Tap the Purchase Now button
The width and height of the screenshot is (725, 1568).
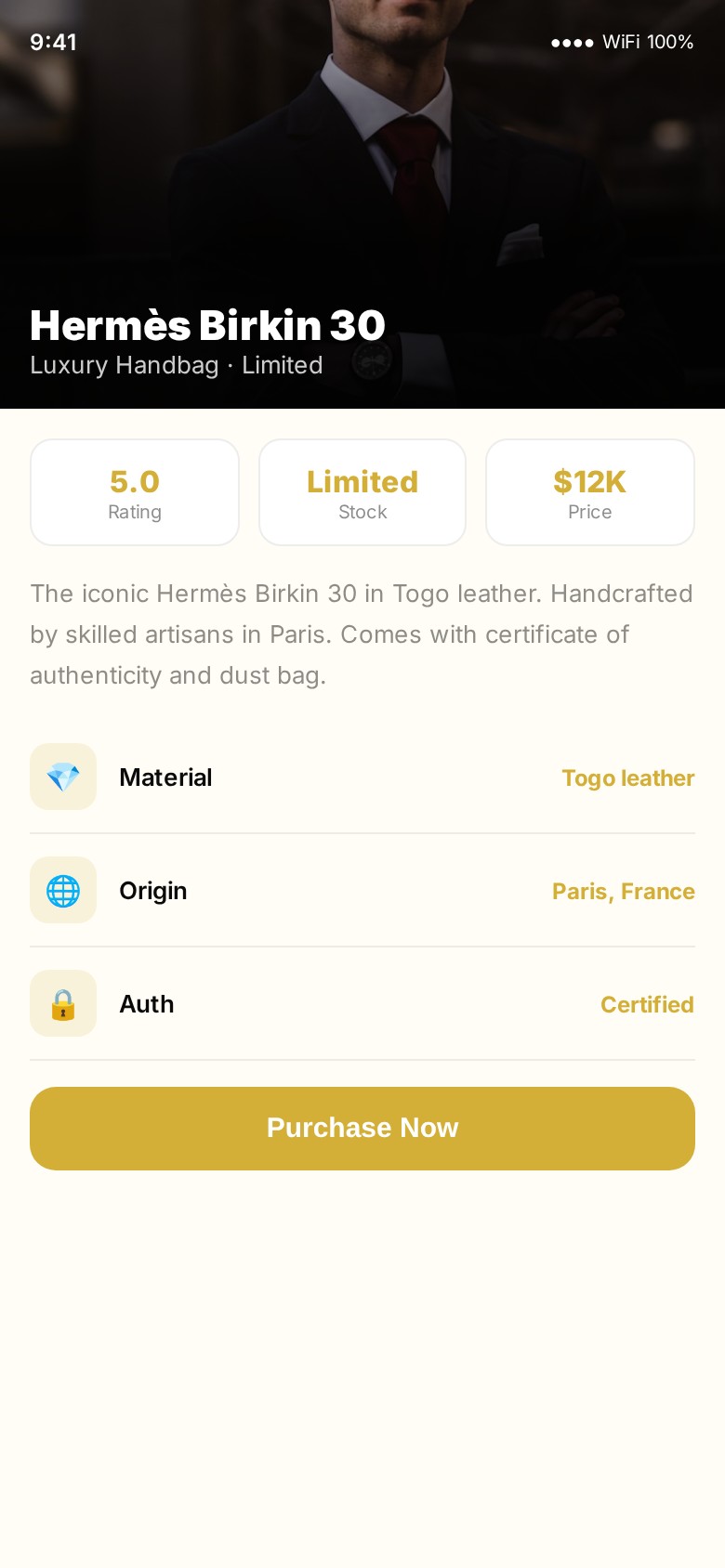point(362,1128)
